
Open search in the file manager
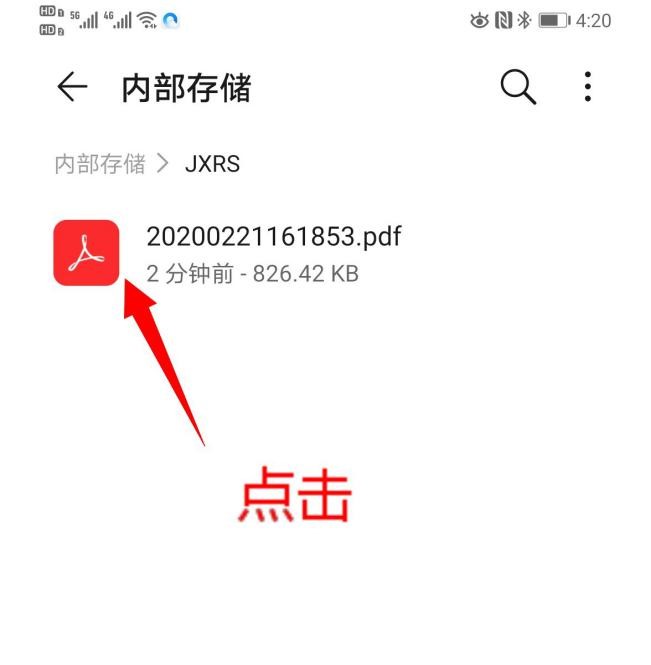(518, 88)
